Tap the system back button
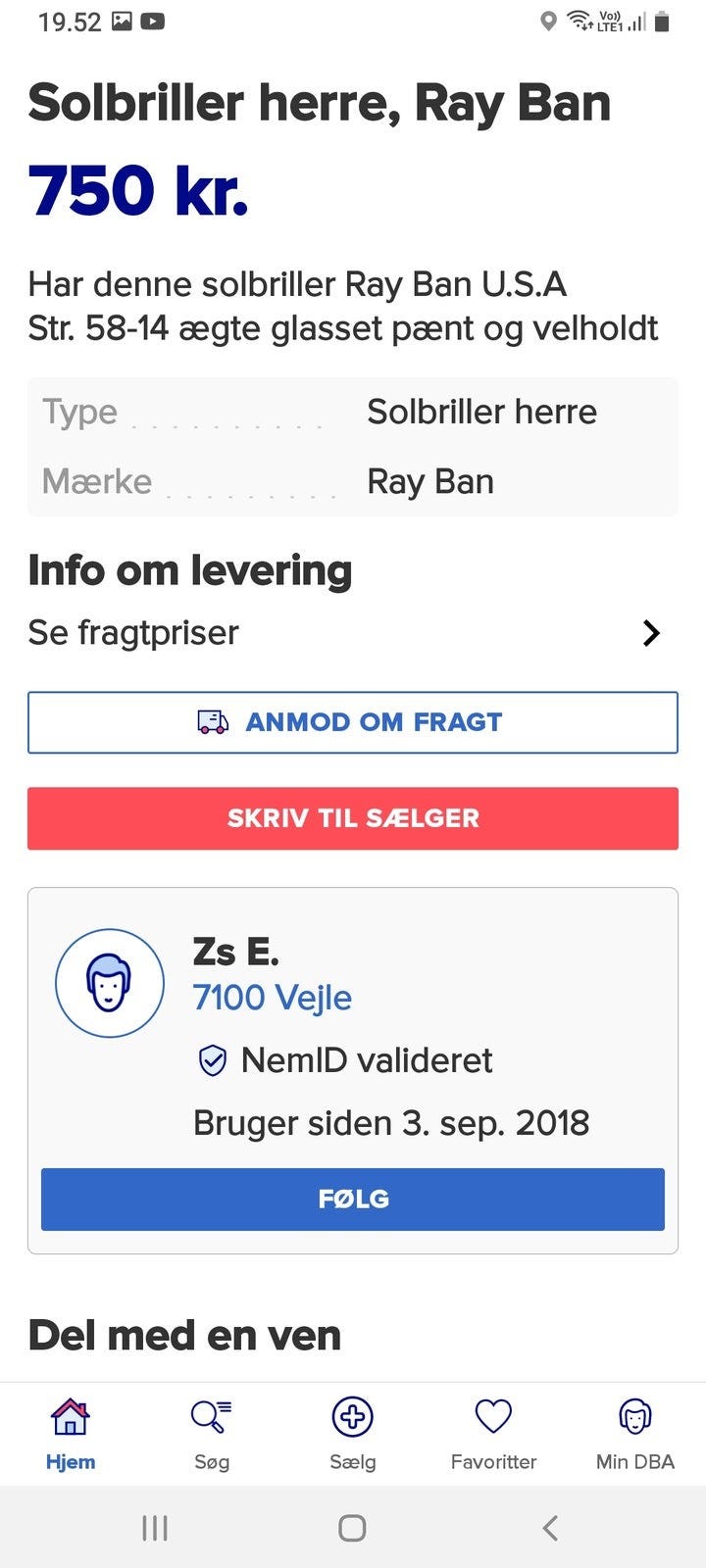The image size is (706, 1568). (x=550, y=1527)
